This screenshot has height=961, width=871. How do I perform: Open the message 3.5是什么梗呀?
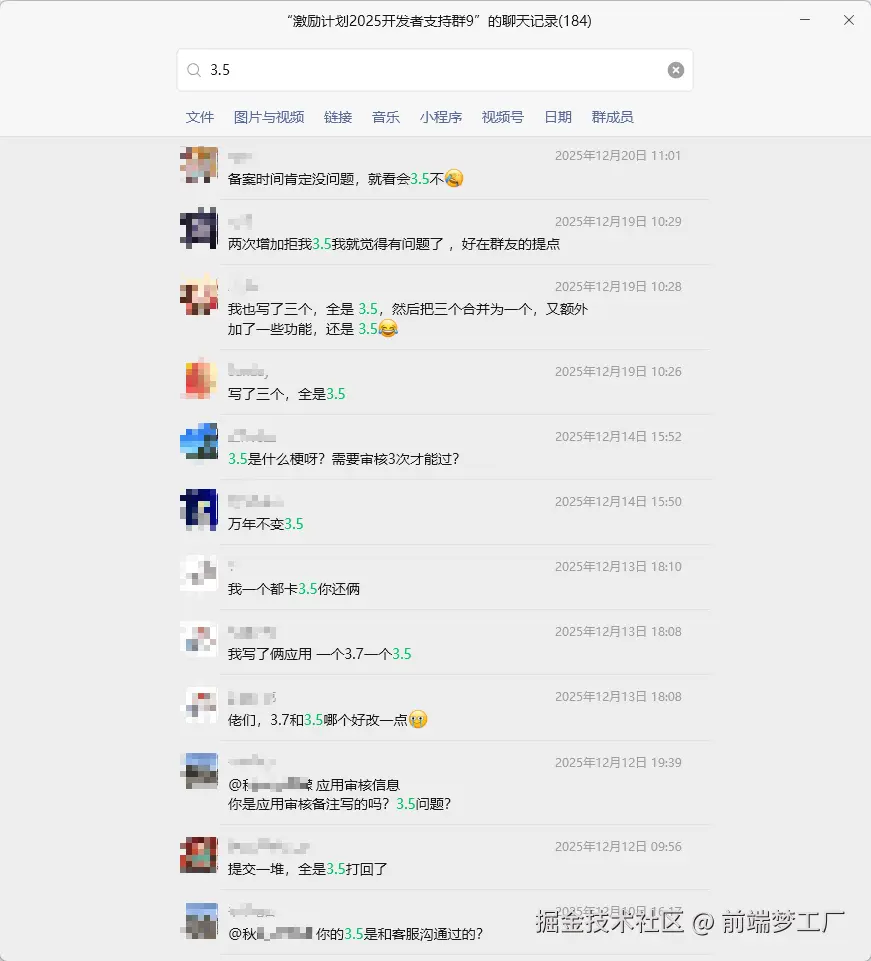tap(343, 459)
